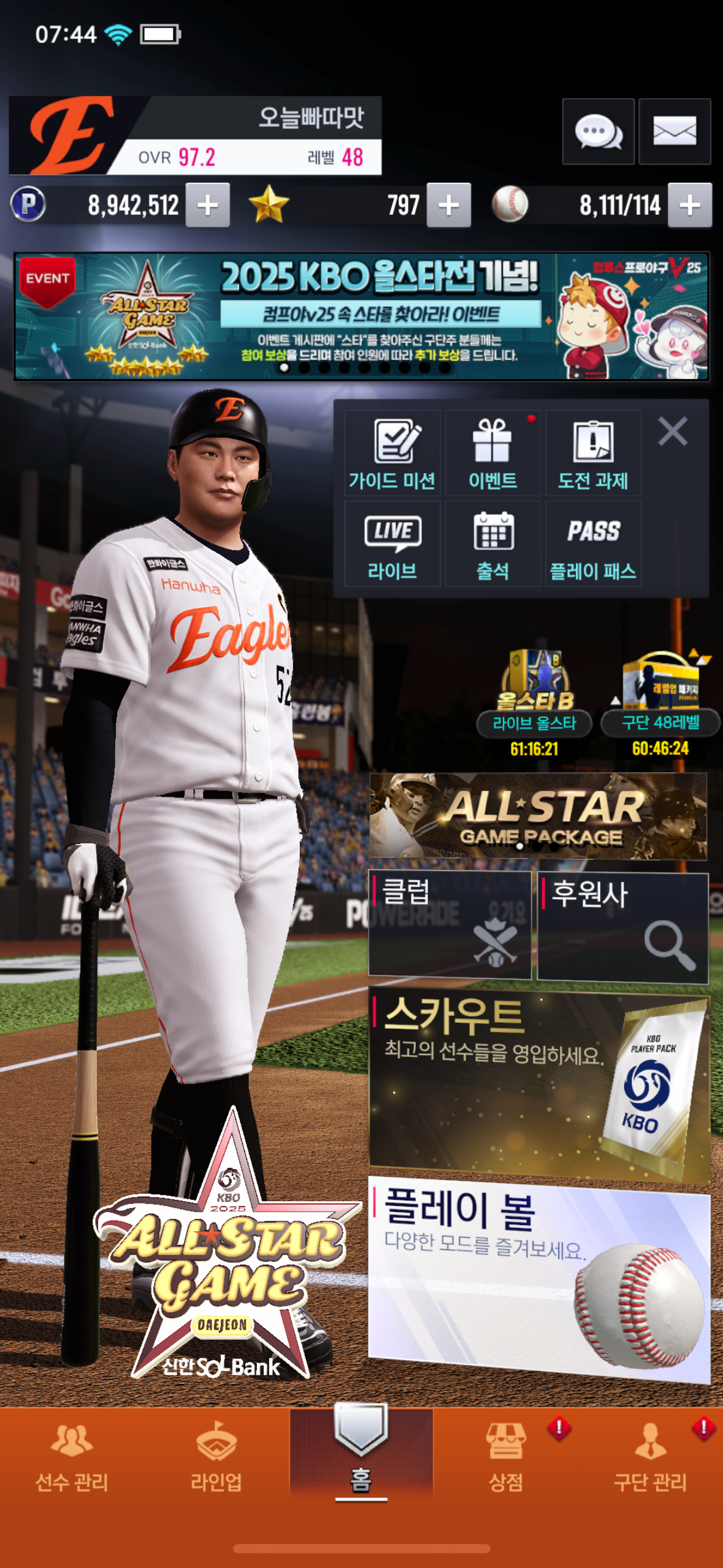Open the 2025 KBO 올스타전 event banner

coord(362,317)
